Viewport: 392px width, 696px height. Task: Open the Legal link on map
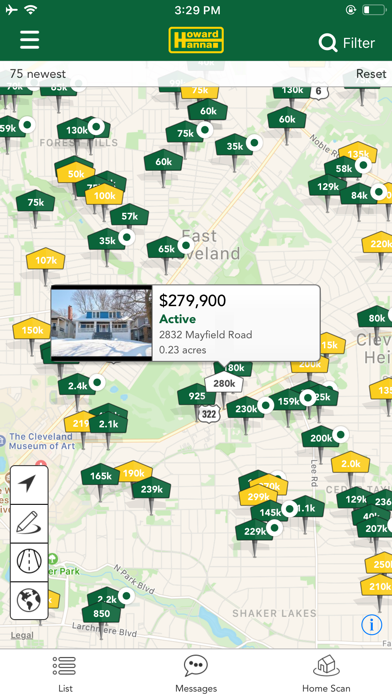22,635
